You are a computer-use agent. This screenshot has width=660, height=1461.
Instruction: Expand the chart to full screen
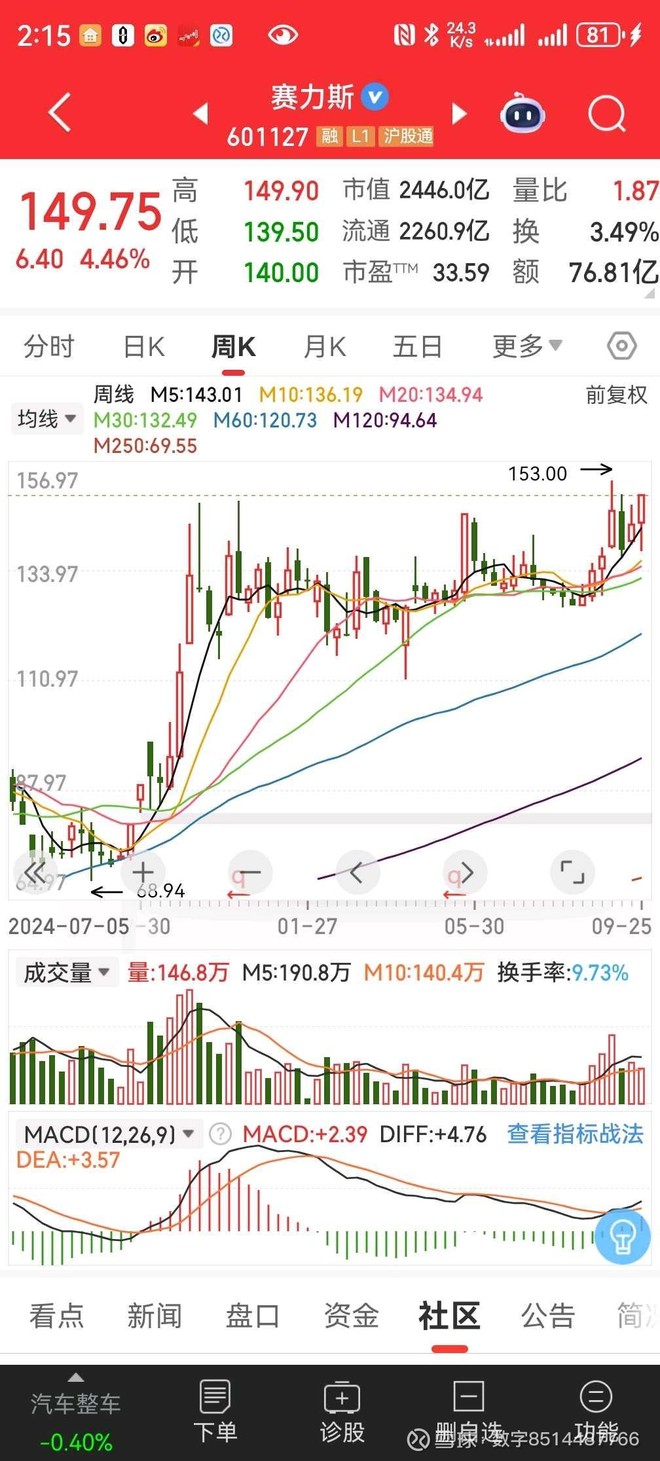pos(572,872)
